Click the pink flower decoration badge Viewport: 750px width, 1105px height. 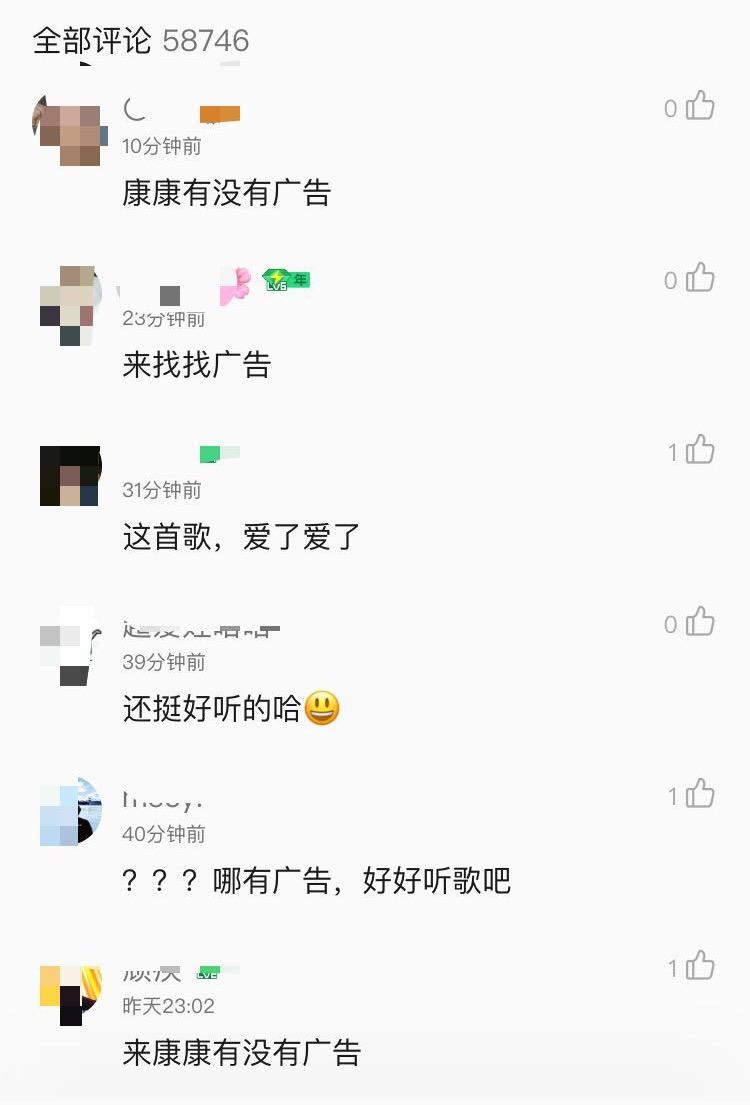(234, 282)
